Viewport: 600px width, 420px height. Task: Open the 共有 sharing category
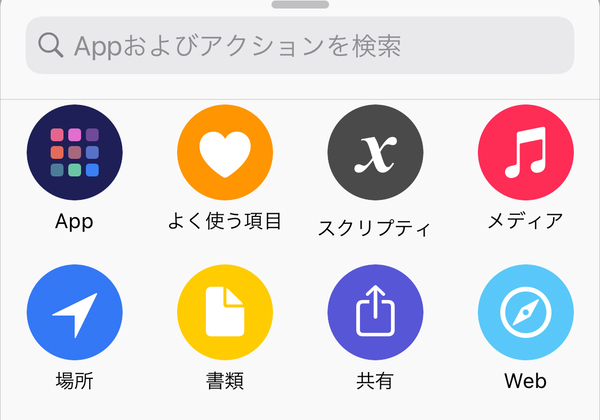coord(375,312)
